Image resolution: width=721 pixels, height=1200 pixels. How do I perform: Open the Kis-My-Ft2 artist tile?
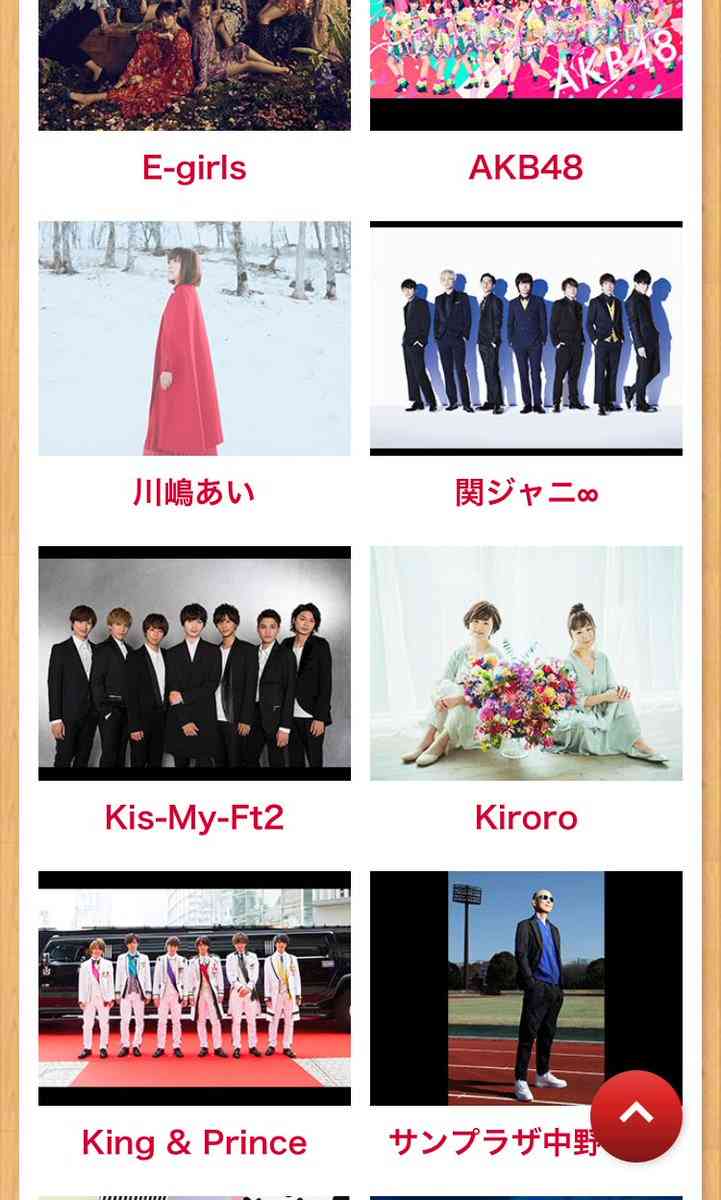194,693
